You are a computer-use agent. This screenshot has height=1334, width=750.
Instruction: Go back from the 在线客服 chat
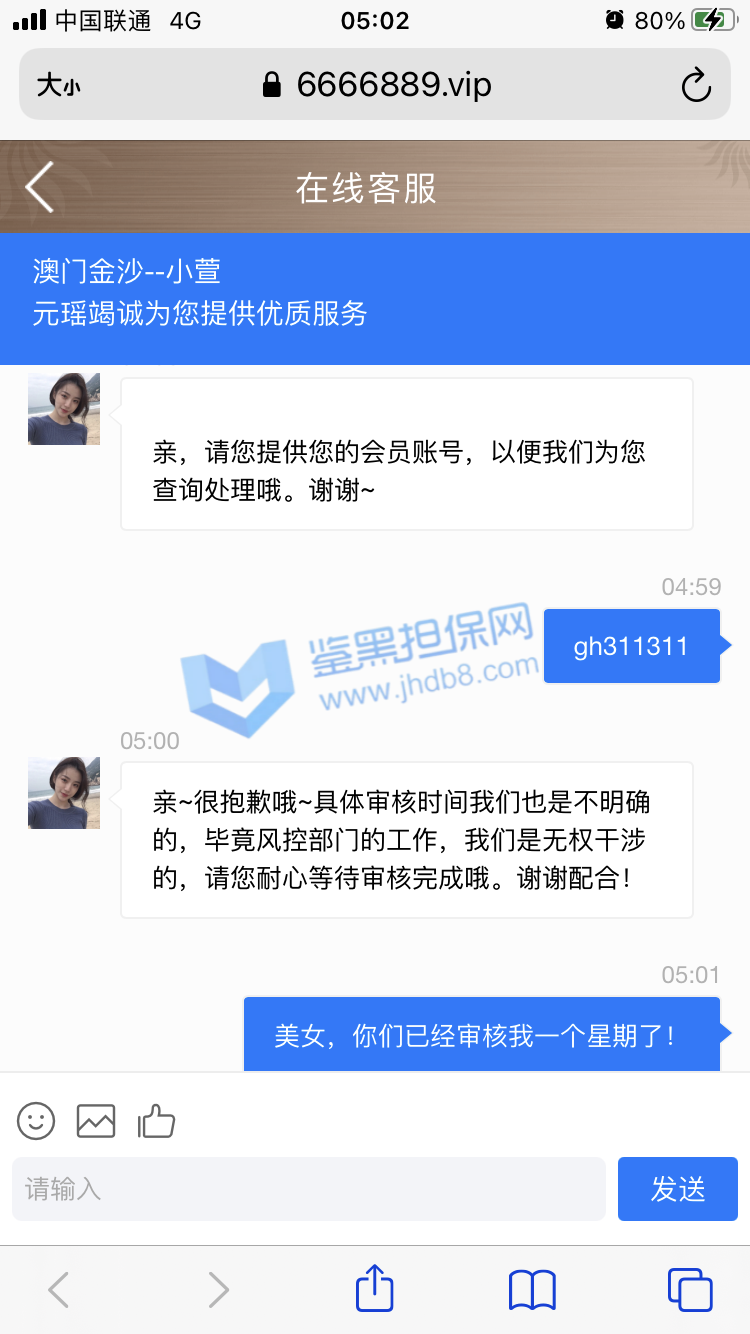click(40, 187)
